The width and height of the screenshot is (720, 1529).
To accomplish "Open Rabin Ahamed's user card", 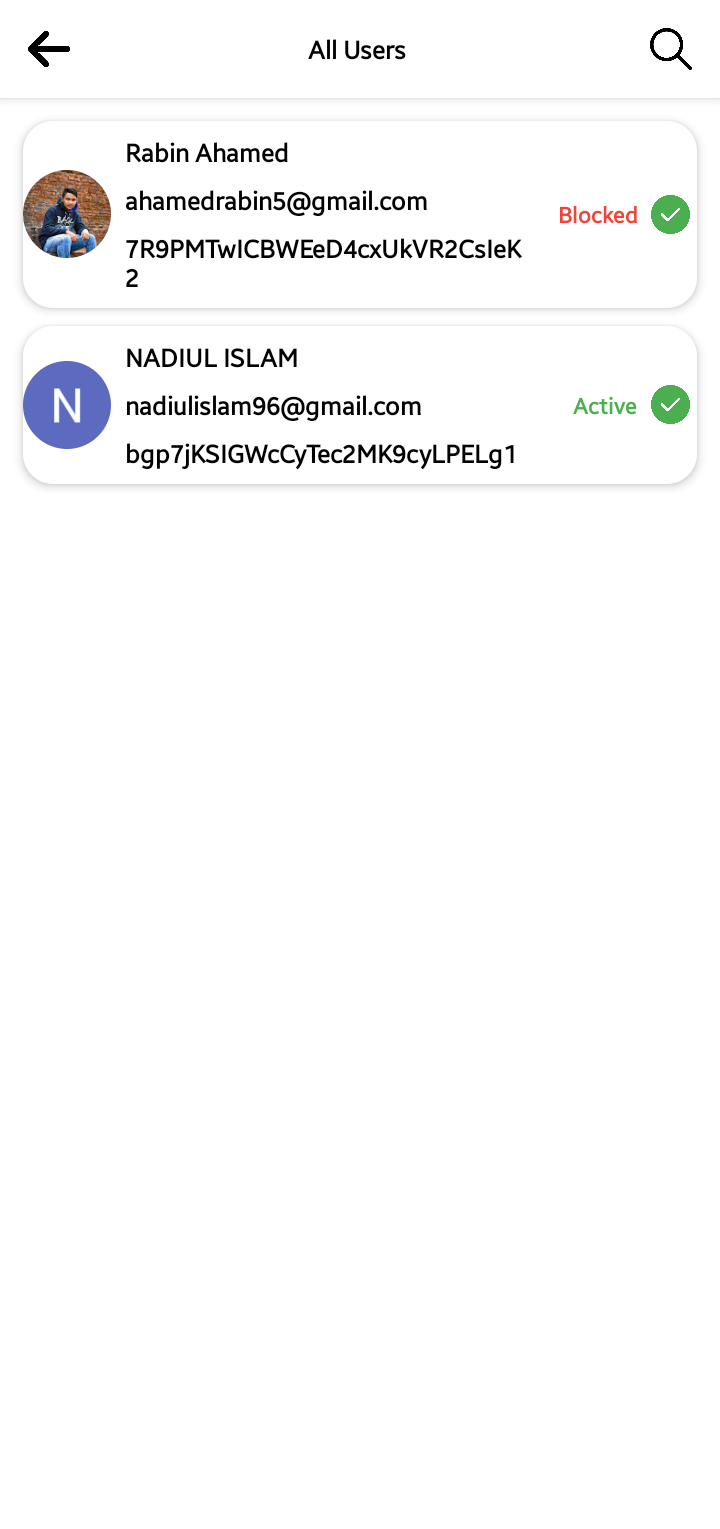I will pos(360,214).
